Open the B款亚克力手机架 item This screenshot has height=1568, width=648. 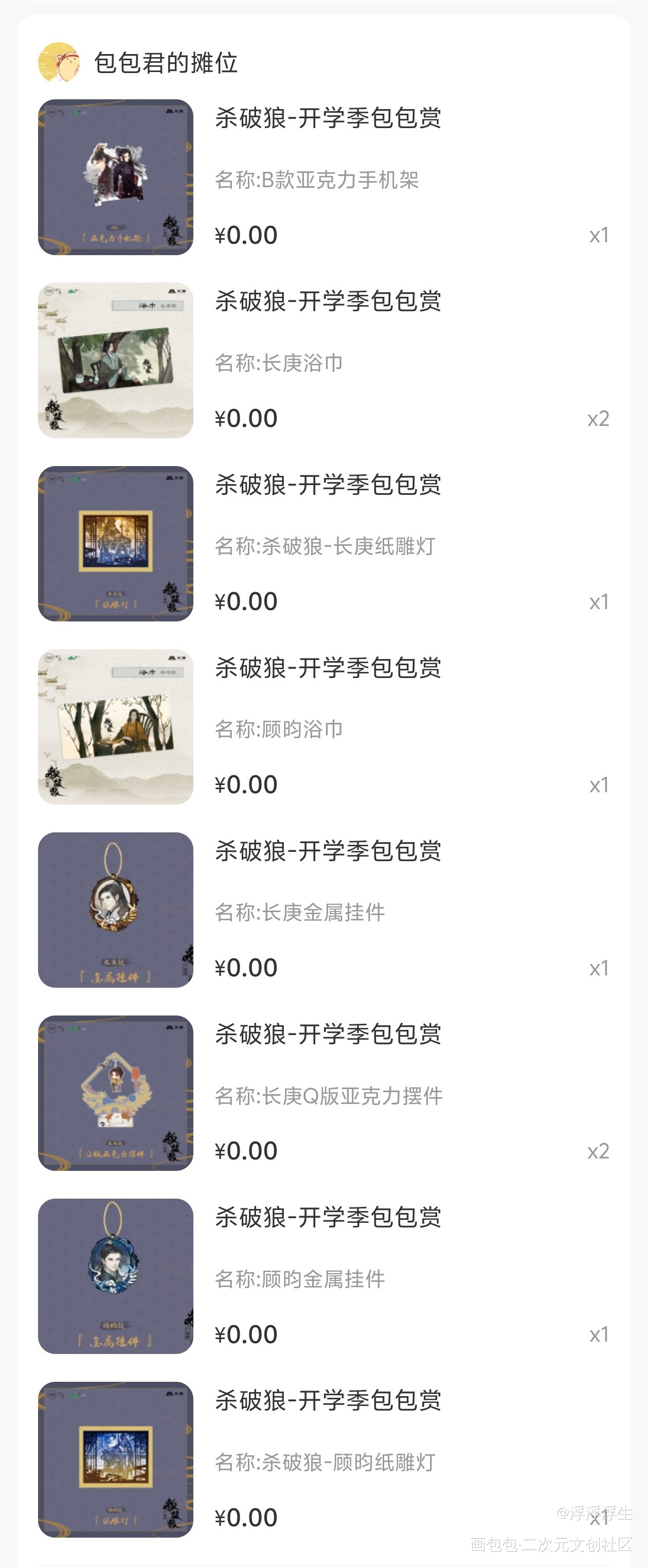(x=316, y=180)
